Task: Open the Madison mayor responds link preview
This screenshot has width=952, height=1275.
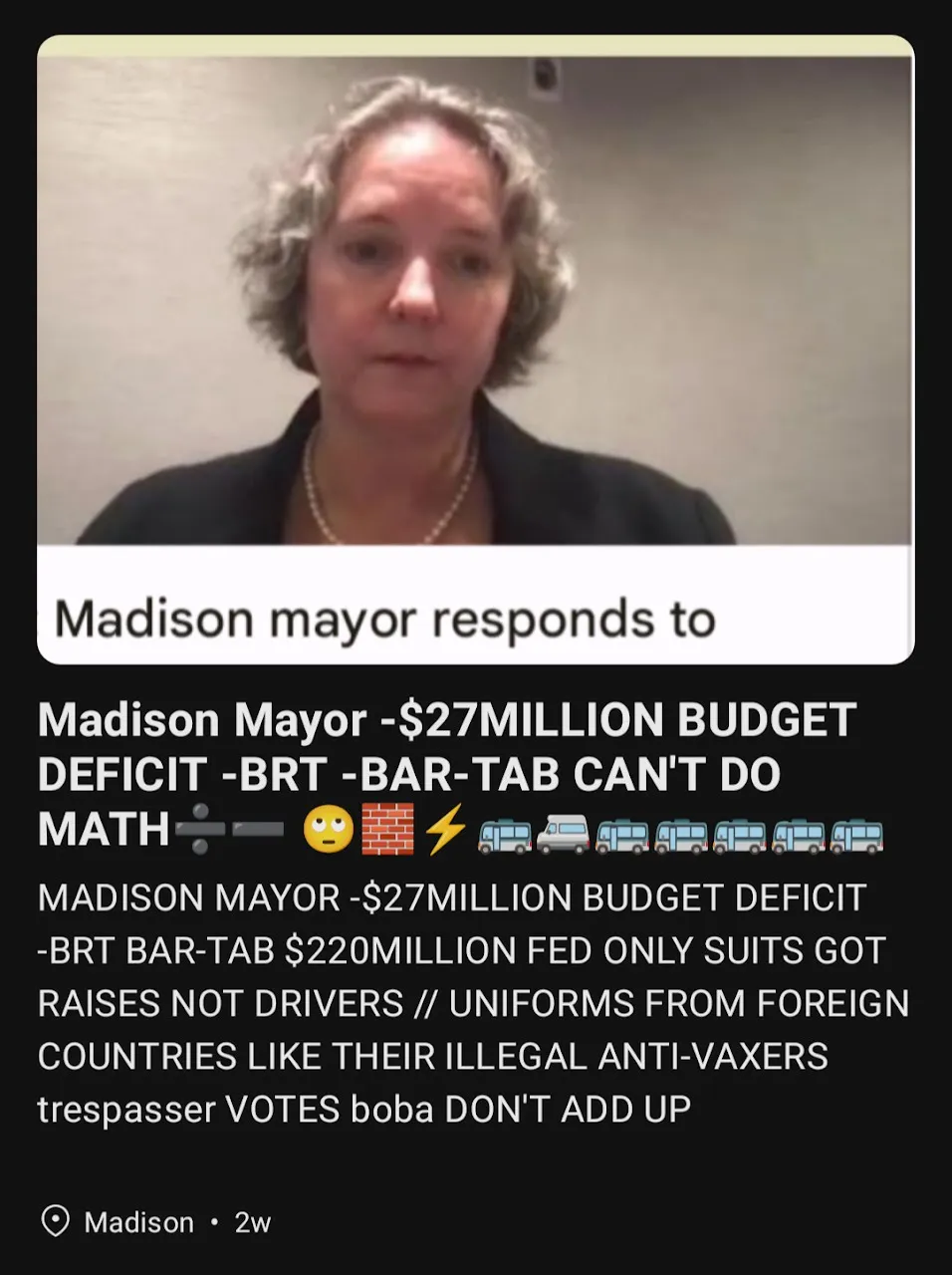Action: click(x=475, y=351)
